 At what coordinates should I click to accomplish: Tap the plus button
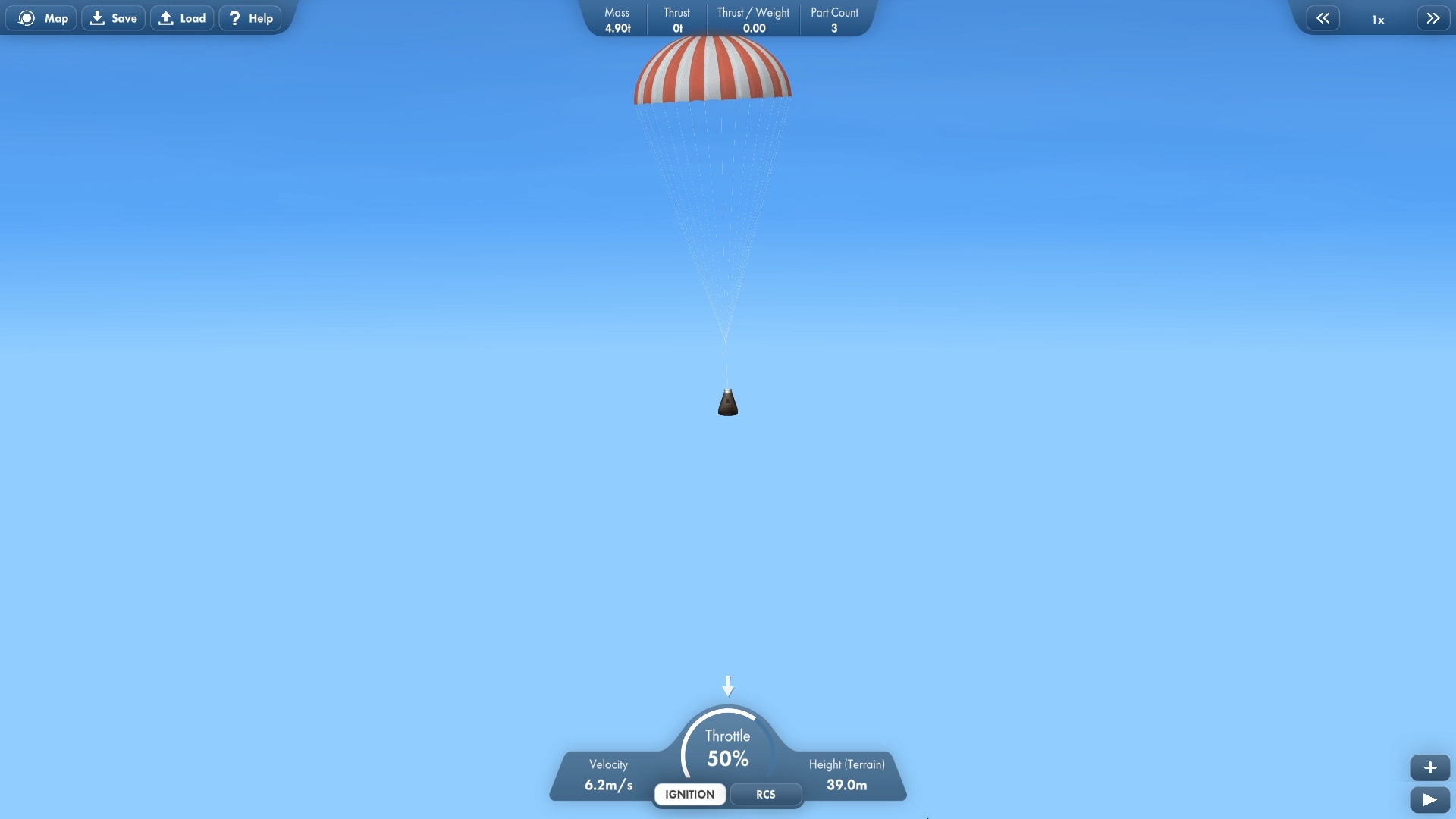coord(1429,767)
